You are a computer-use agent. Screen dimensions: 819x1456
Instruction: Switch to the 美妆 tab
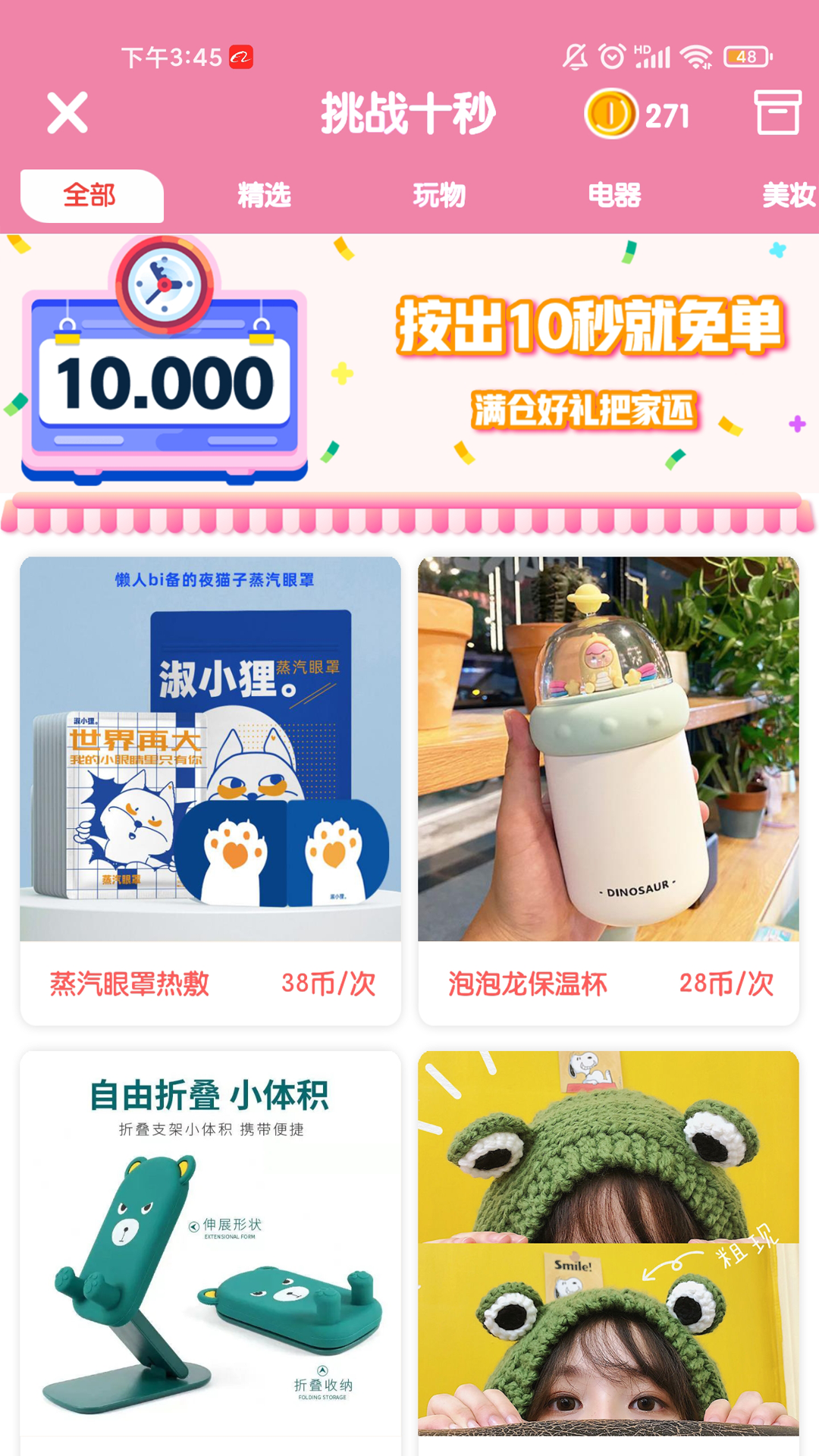(x=787, y=196)
